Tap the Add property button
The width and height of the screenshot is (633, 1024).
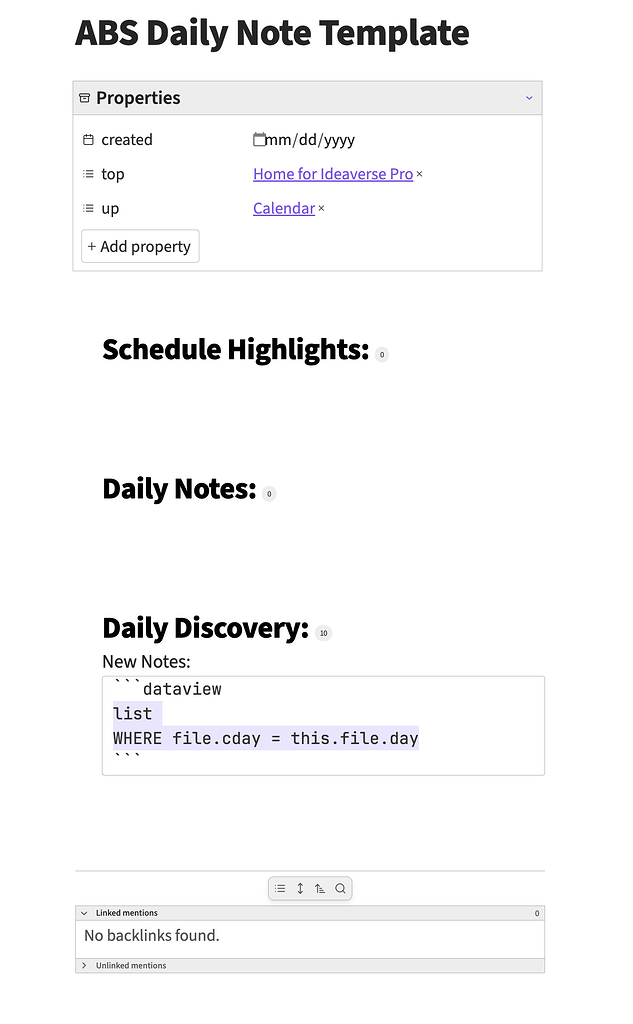pos(140,246)
